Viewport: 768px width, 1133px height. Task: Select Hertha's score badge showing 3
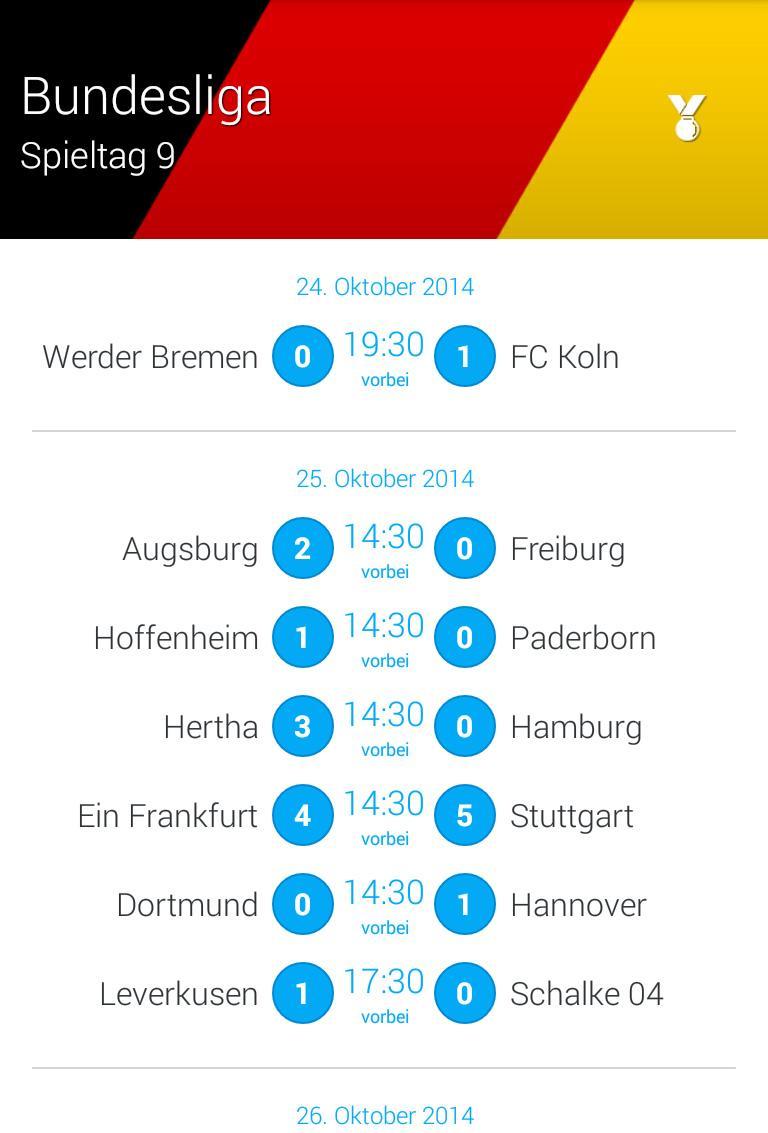pos(303,726)
